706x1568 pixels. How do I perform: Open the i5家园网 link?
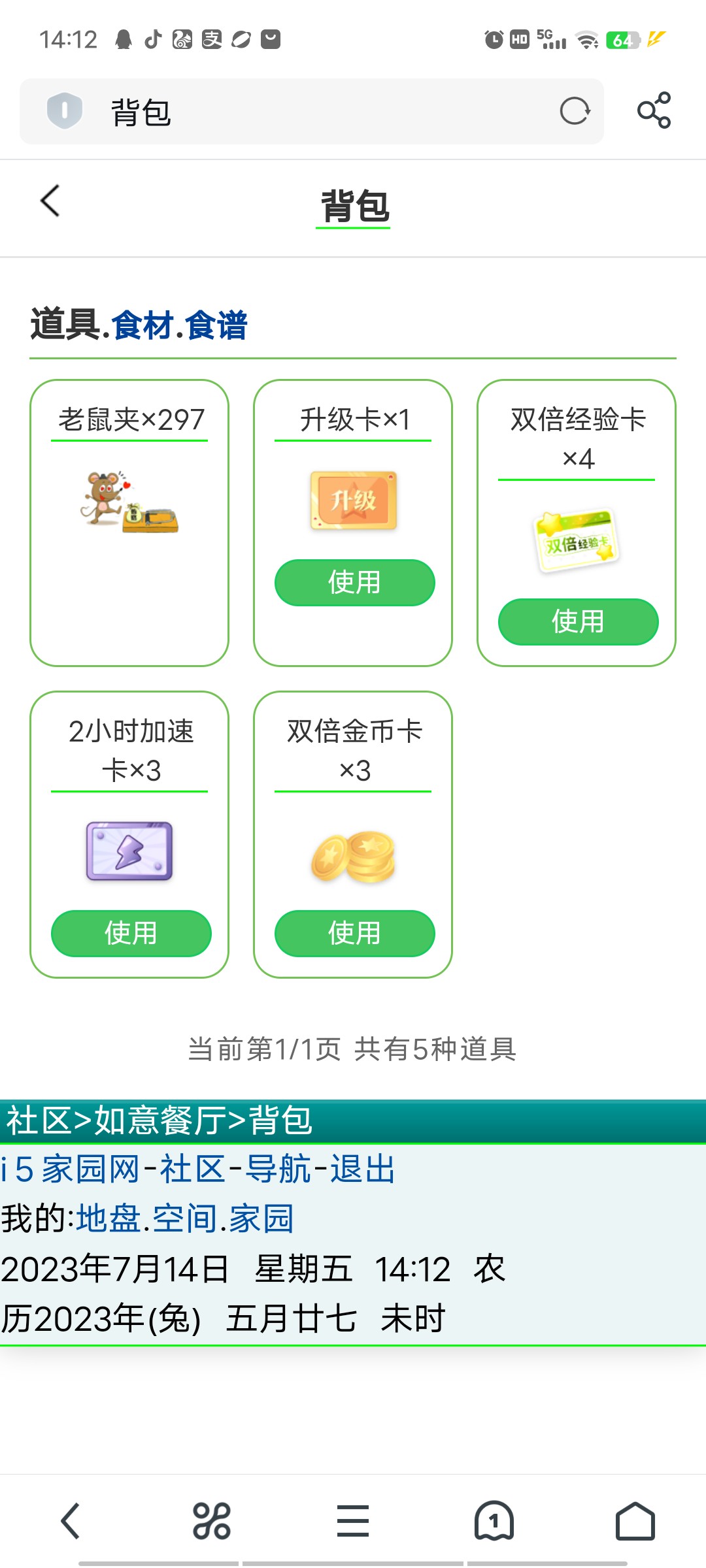click(x=70, y=1169)
